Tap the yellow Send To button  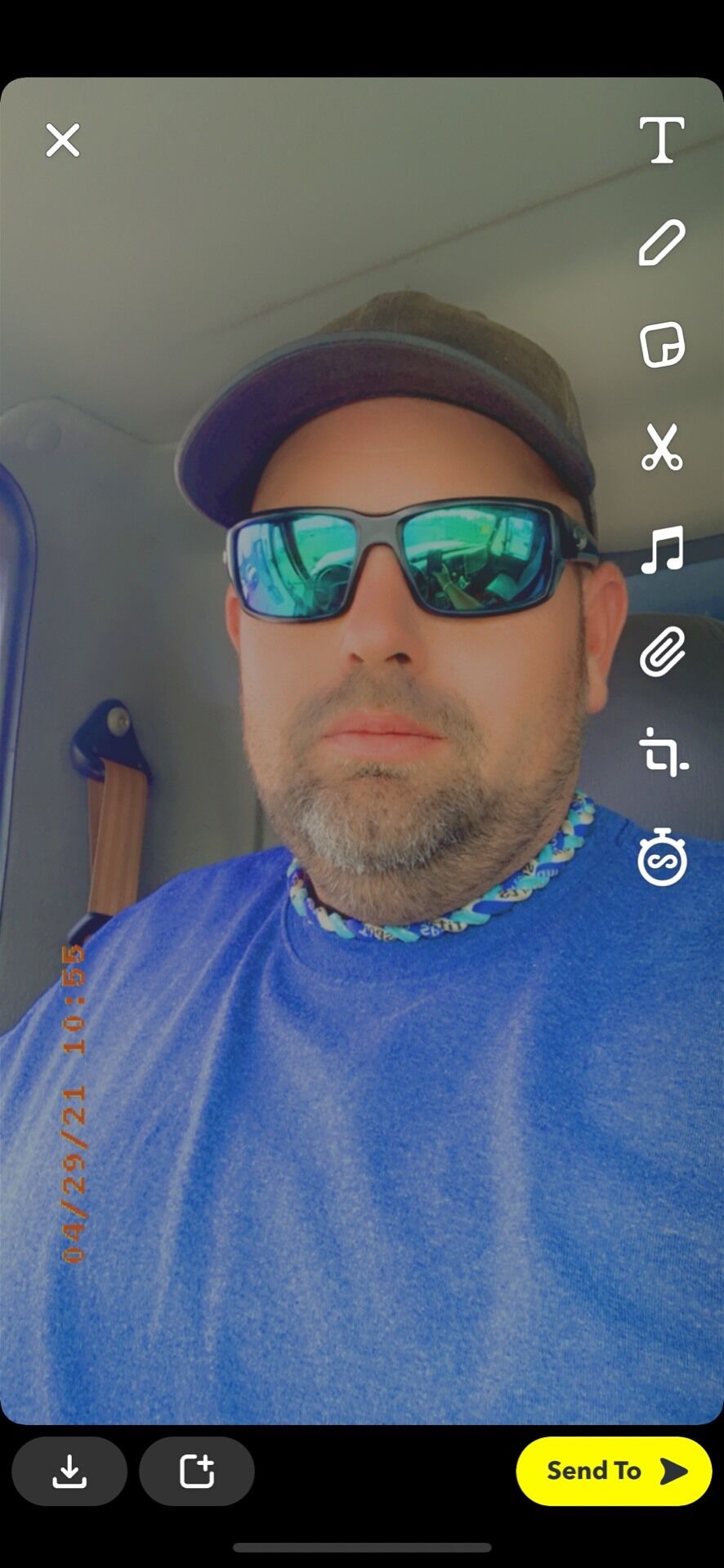(615, 1471)
